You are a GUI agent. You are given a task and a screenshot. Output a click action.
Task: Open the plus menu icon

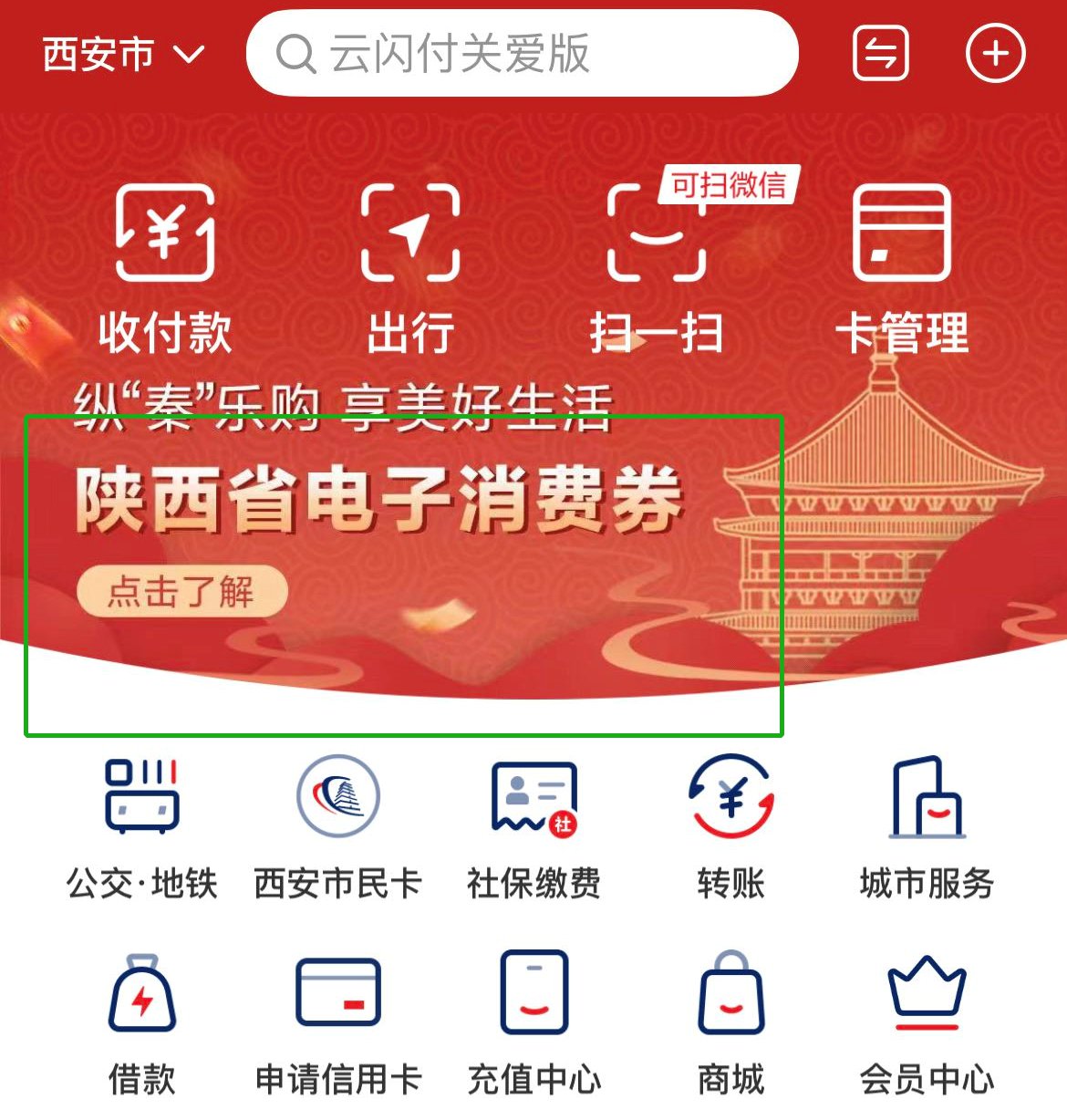point(995,54)
